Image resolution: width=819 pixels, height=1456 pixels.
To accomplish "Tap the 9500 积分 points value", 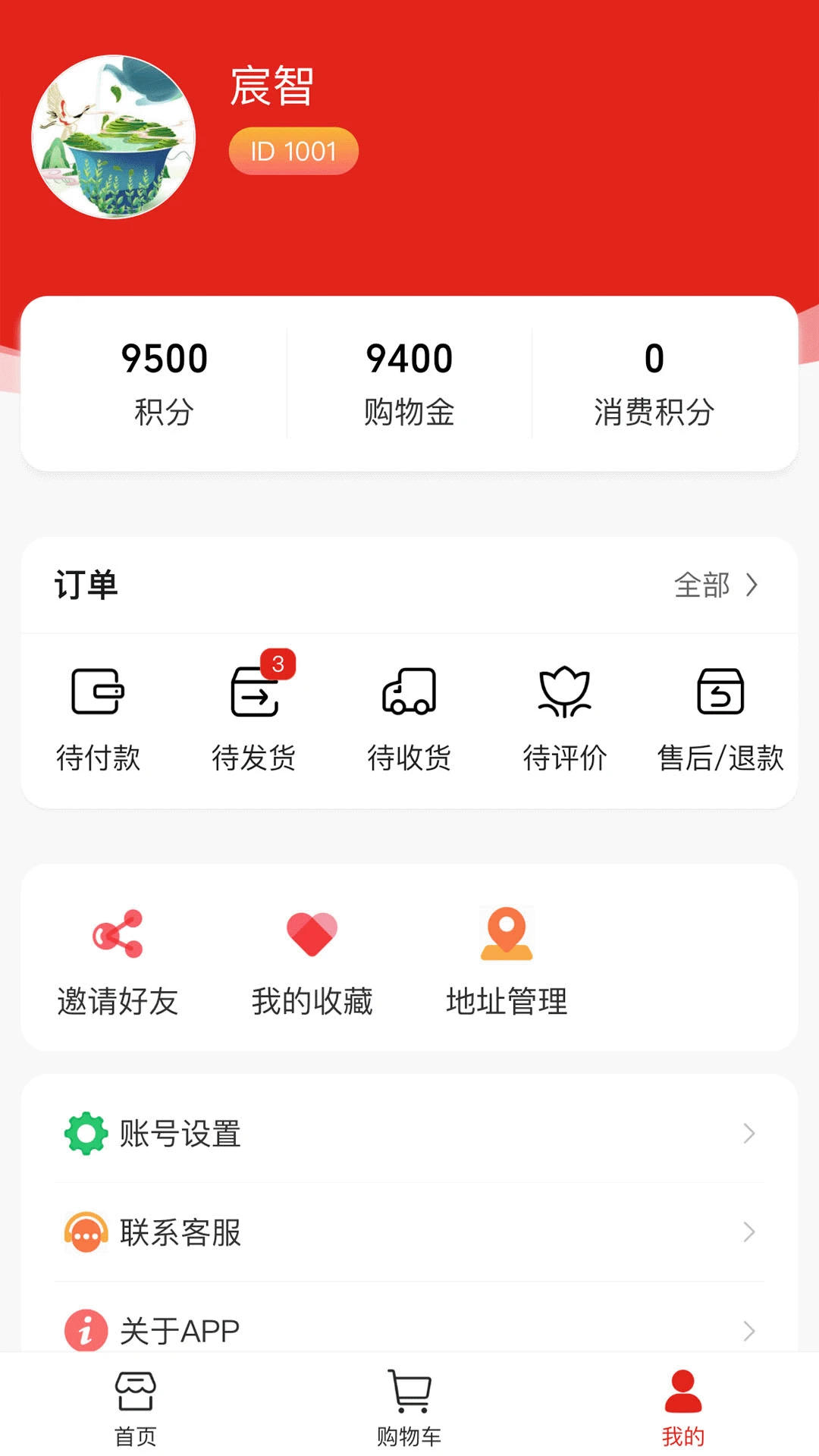I will coord(164,359).
